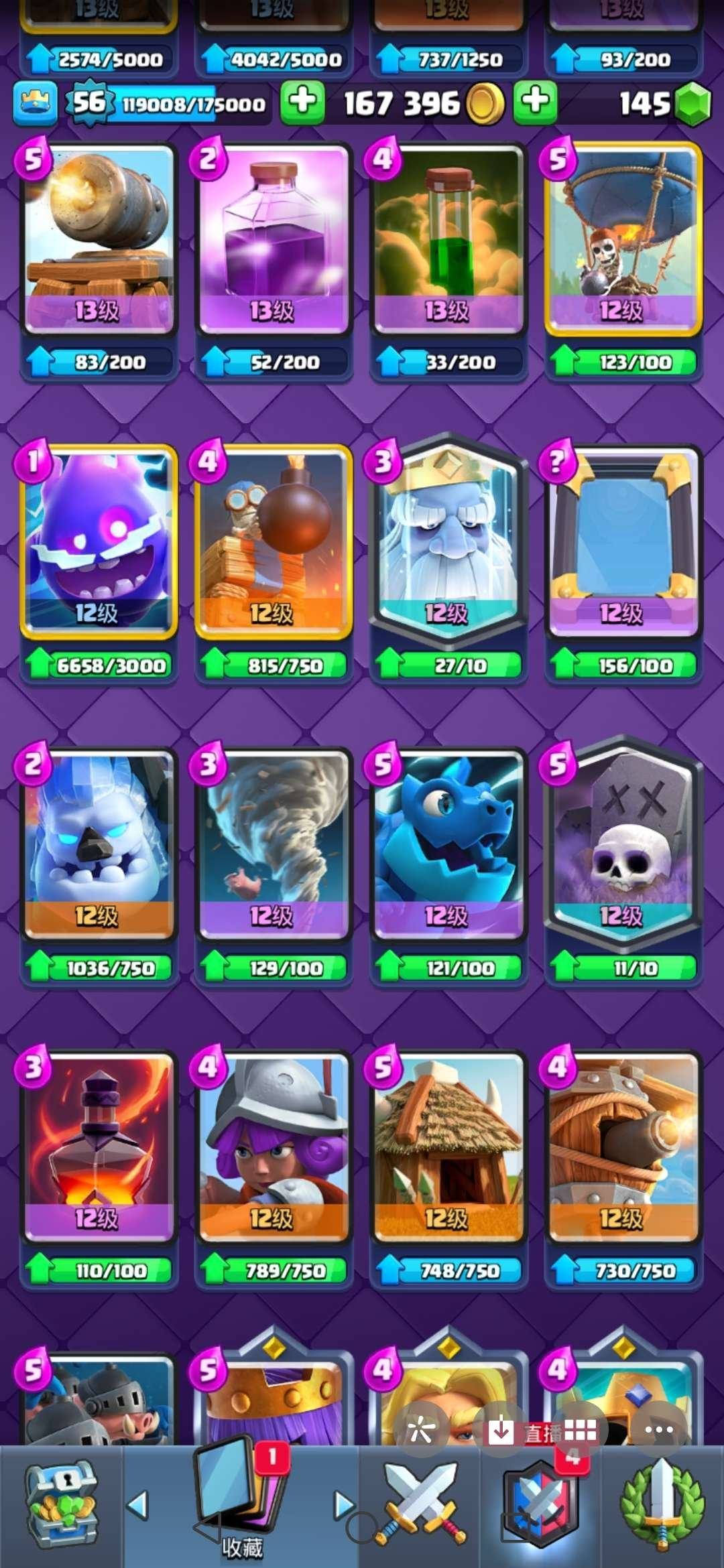Select the Elixir bottle card at 52/200

tap(274, 241)
